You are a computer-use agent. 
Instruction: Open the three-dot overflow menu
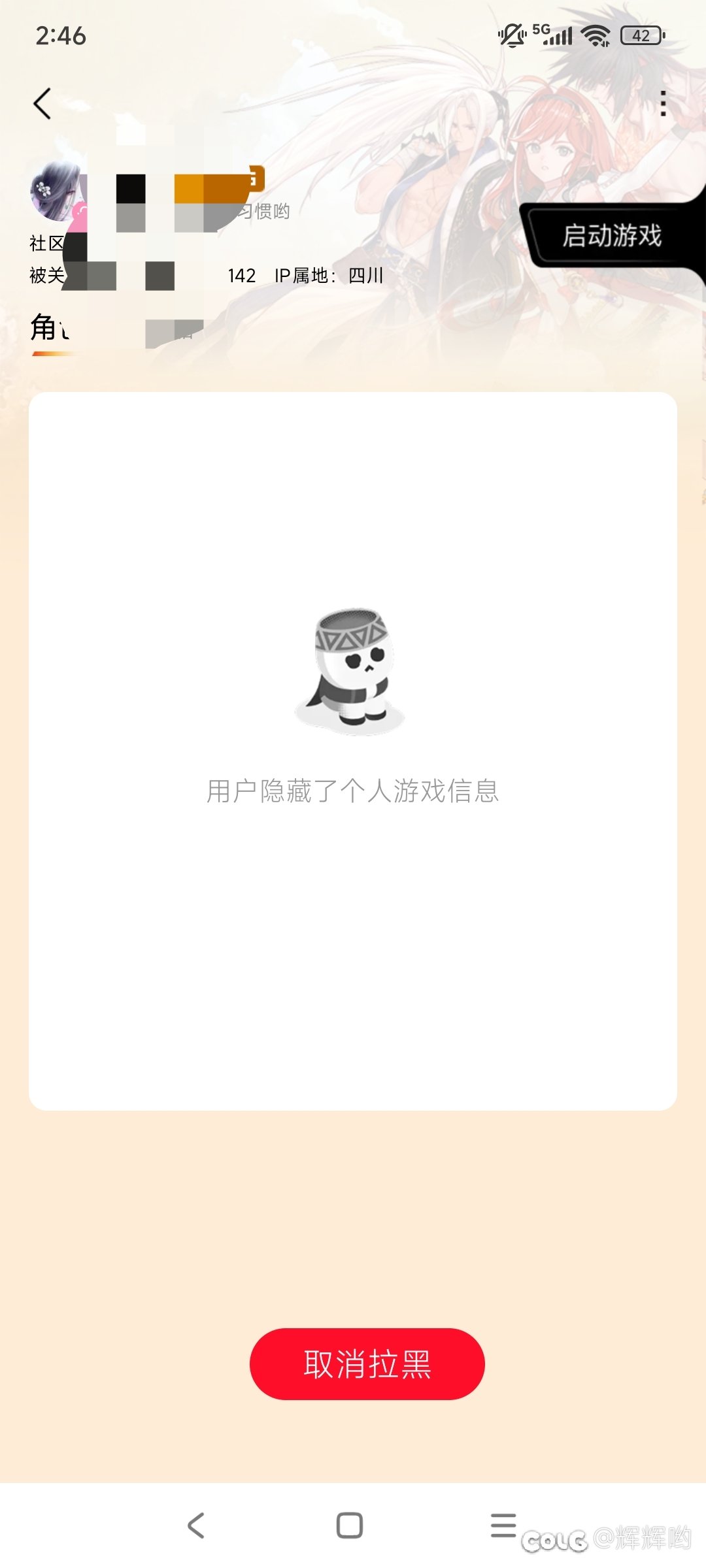(x=664, y=103)
